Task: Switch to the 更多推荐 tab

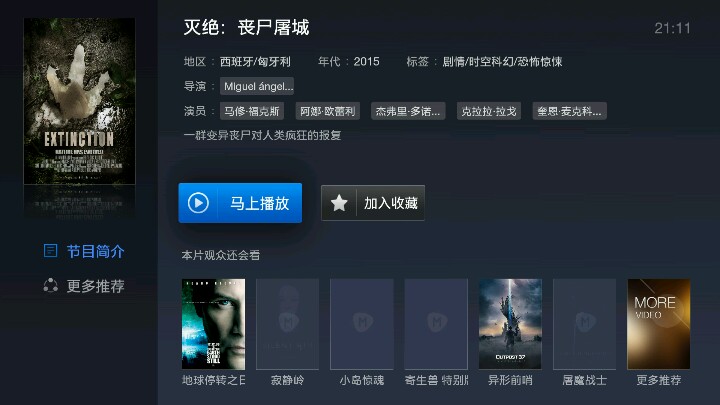Action: (85, 286)
